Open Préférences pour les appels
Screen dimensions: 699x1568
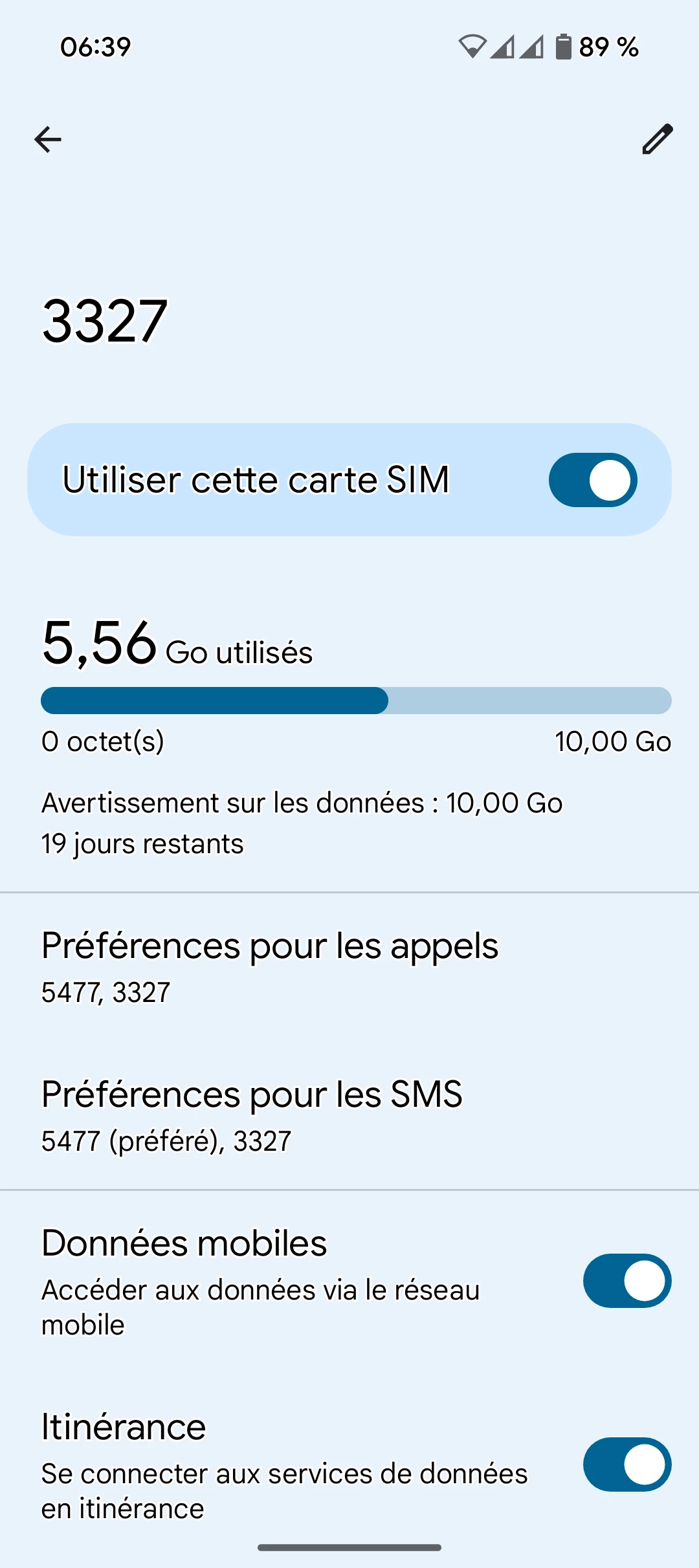269,966
